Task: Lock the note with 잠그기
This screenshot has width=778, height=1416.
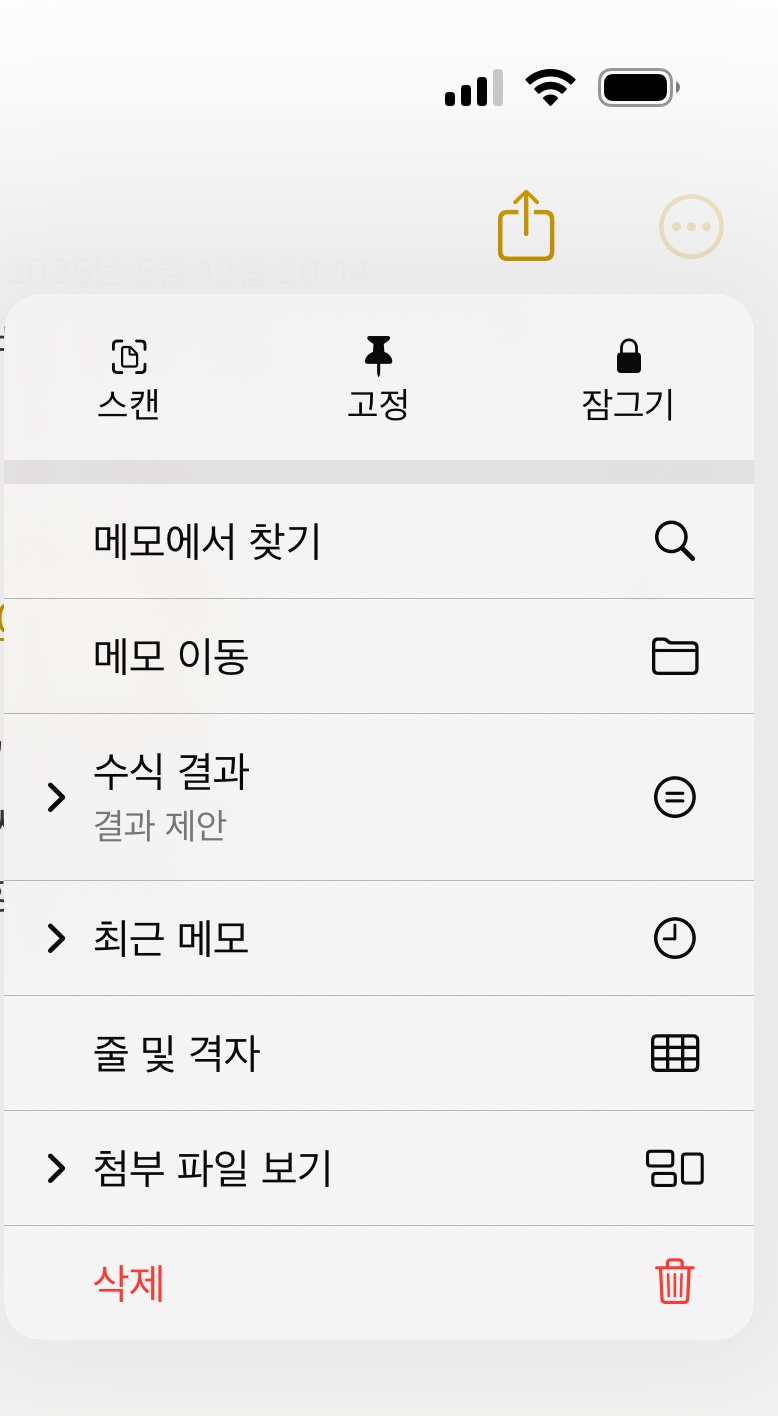Action: tap(628, 379)
